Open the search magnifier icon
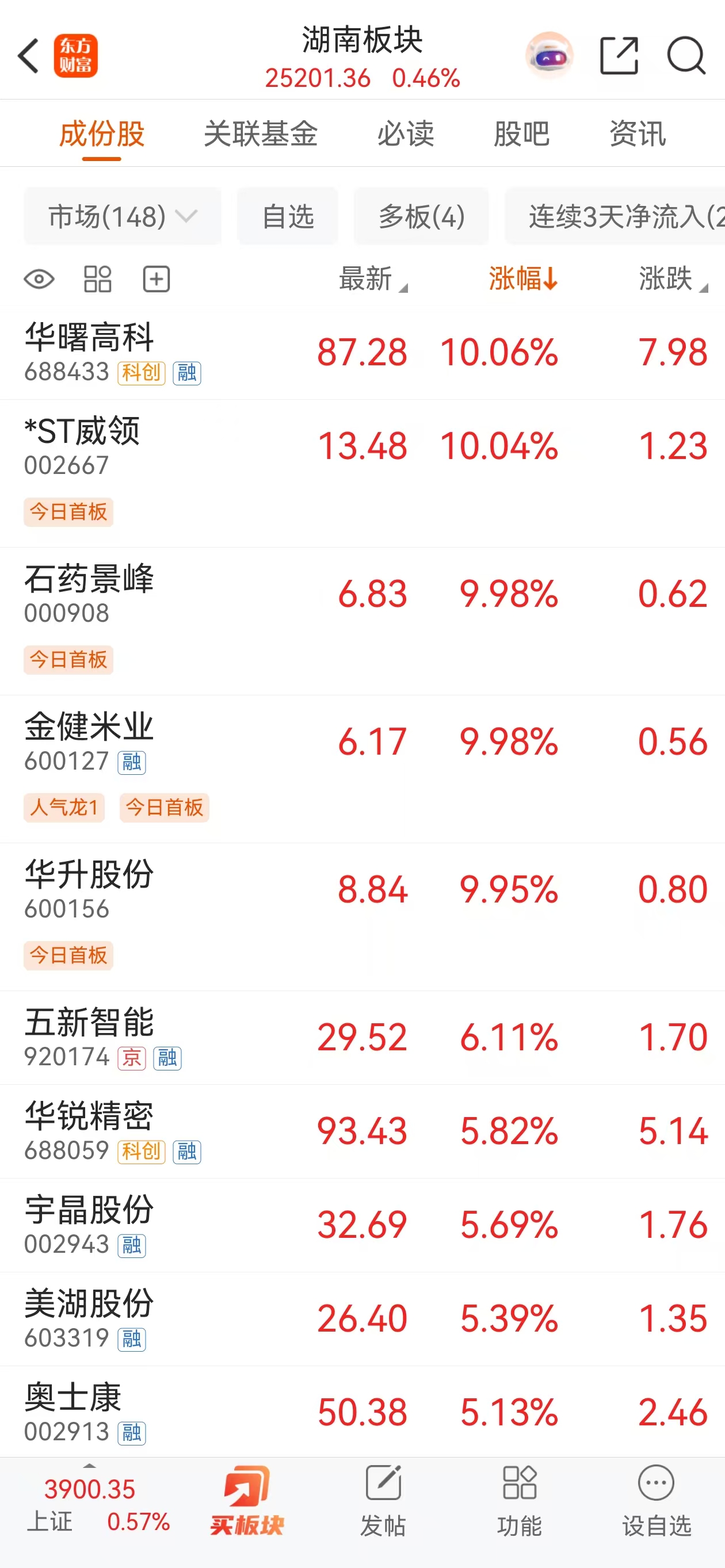The width and height of the screenshot is (725, 1568). click(x=686, y=55)
